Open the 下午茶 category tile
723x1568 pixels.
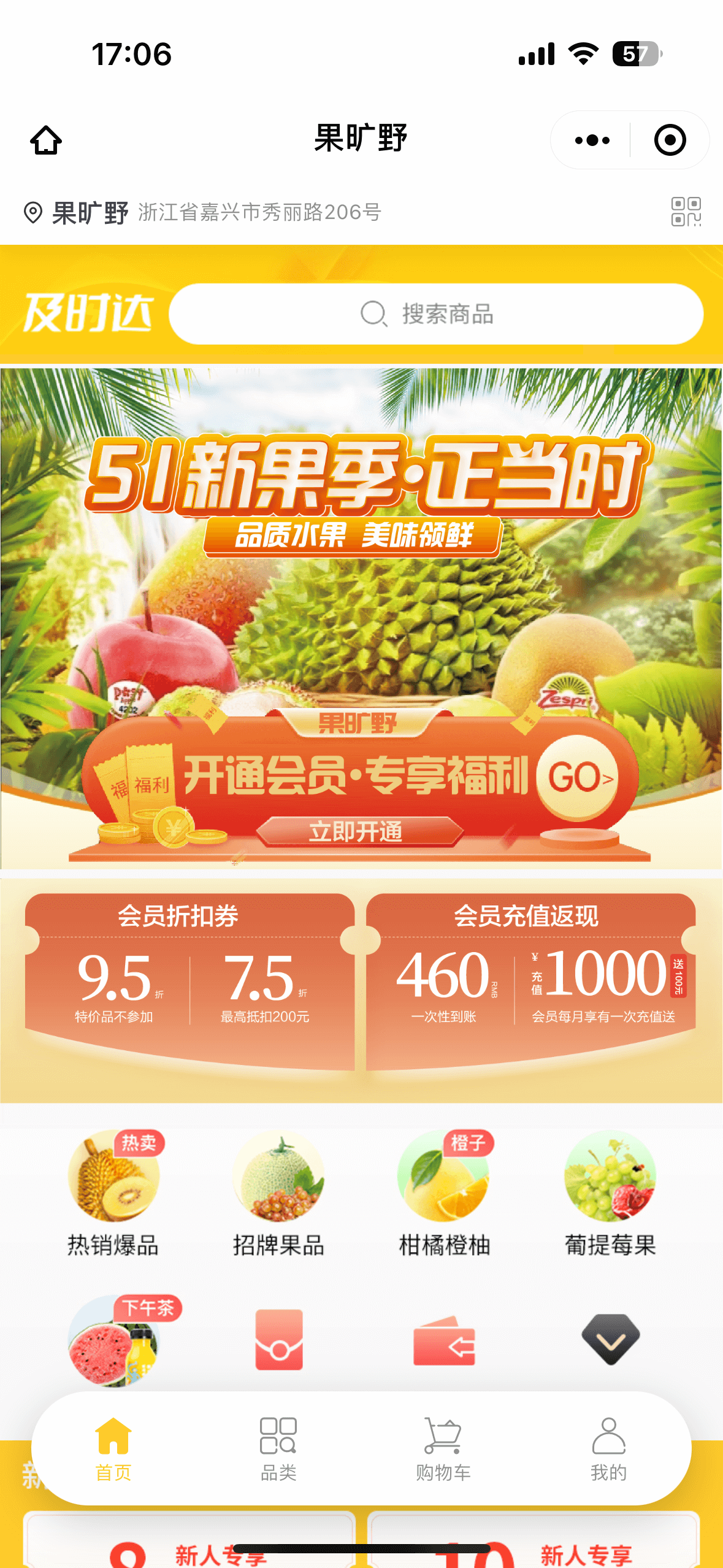(x=113, y=1341)
